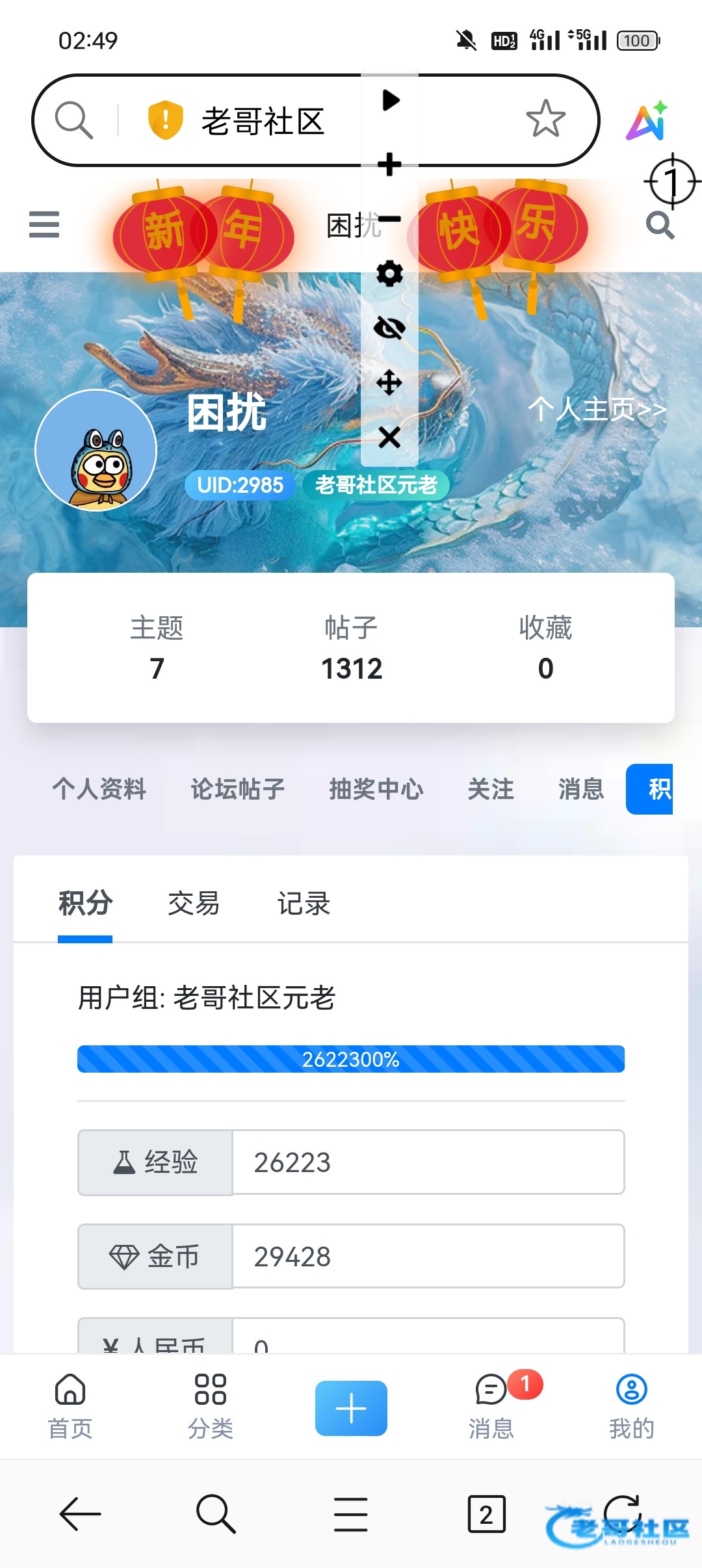Screen dimensions: 702x1568
Task: Switch to the 论坛帖子 tab
Action: click(237, 789)
